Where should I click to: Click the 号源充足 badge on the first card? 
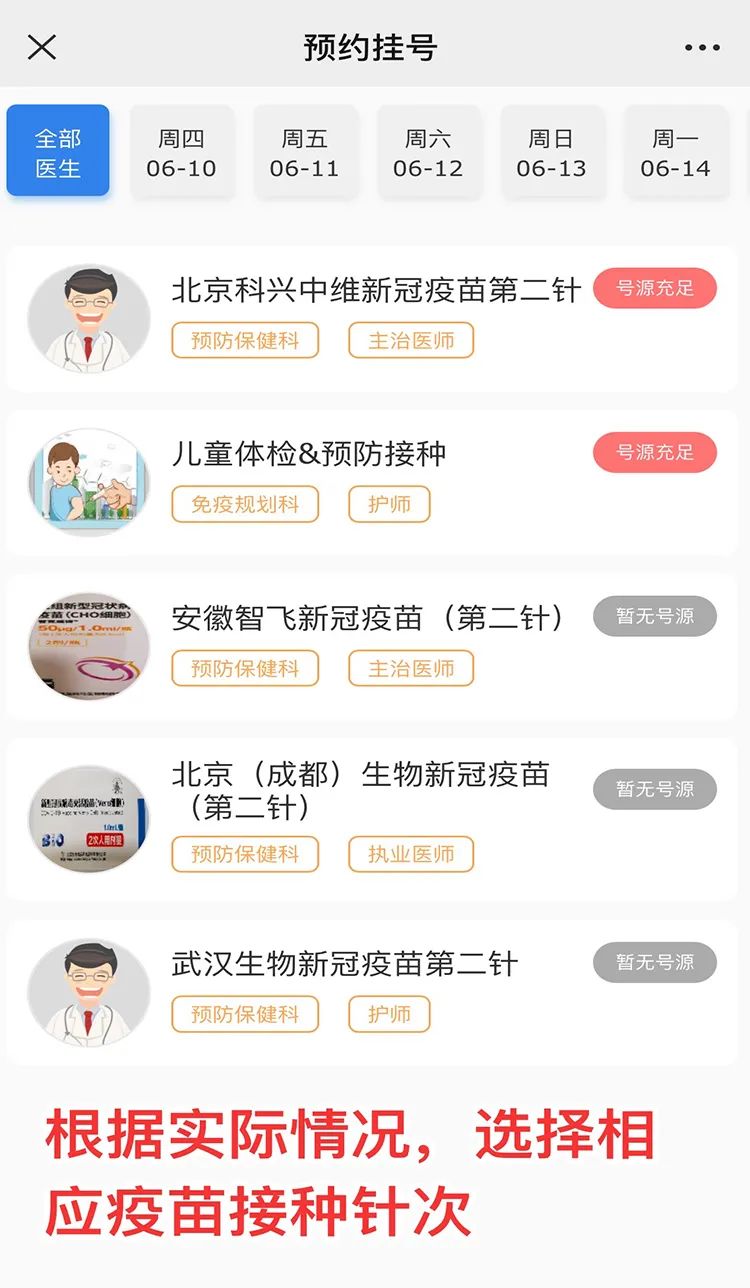click(x=655, y=288)
